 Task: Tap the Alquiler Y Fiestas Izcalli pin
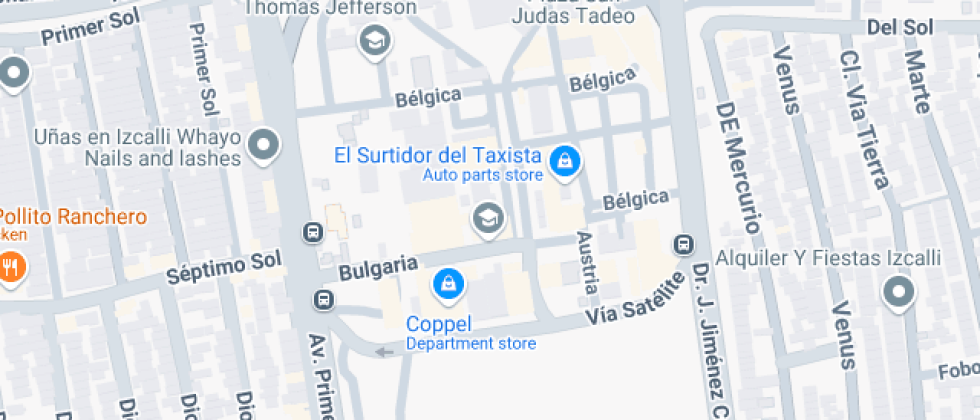pos(898,292)
